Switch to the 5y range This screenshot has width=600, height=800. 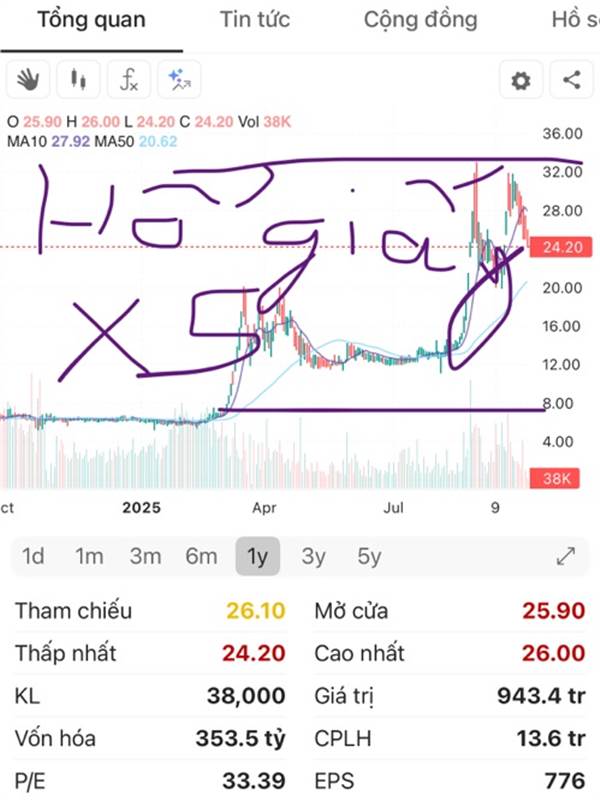369,556
